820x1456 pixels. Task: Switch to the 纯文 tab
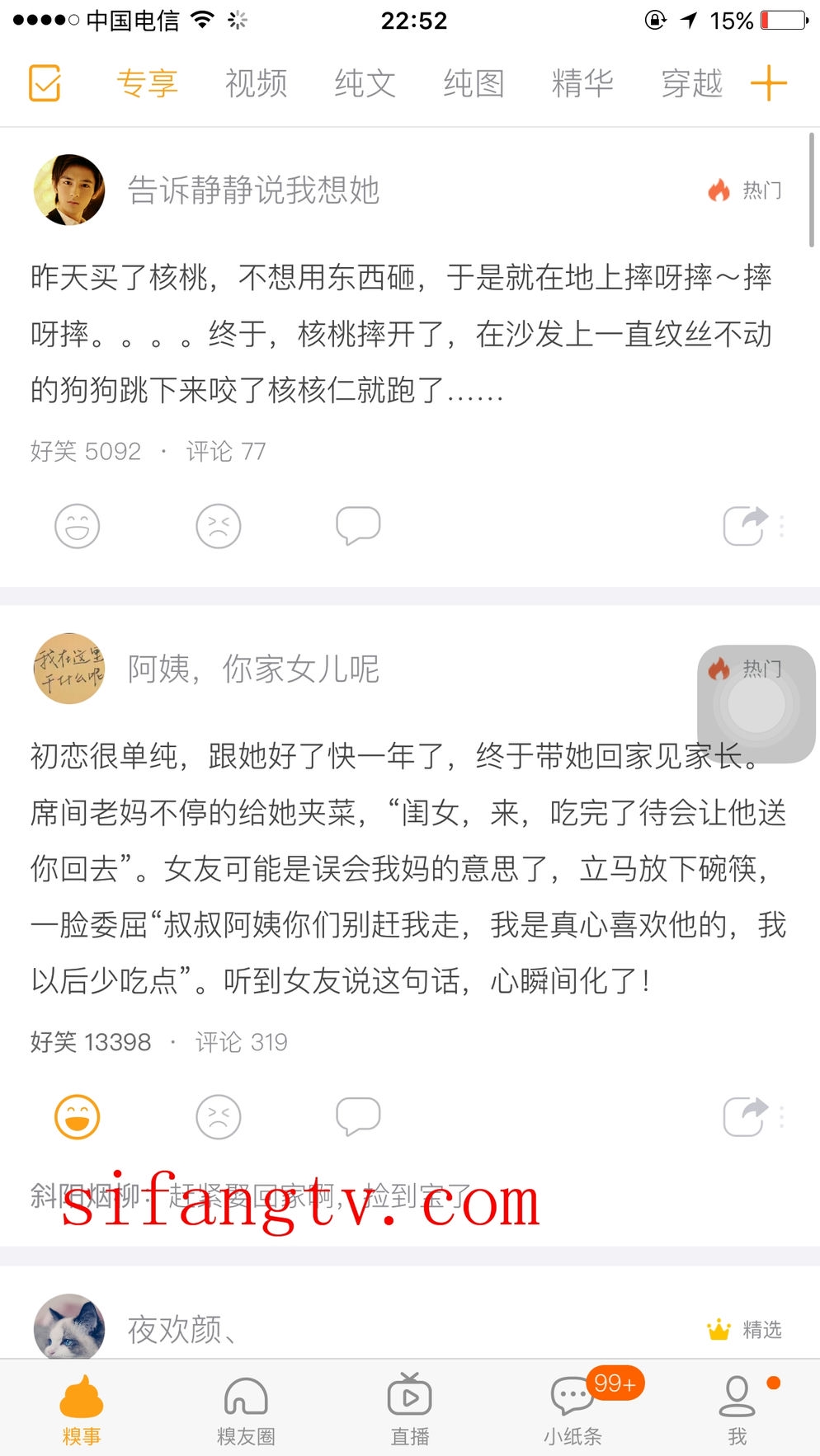click(x=365, y=83)
